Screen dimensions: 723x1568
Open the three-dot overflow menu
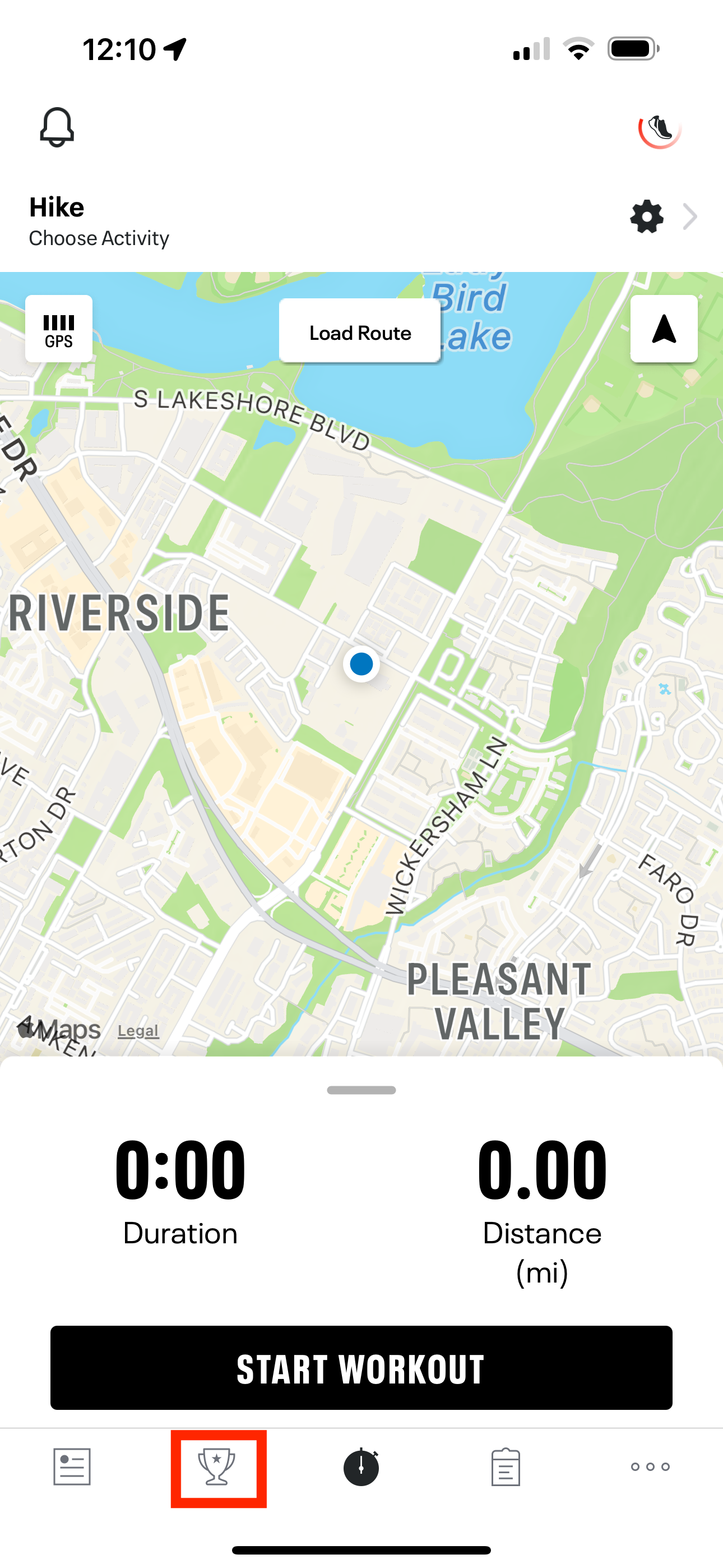pyautogui.click(x=650, y=1467)
